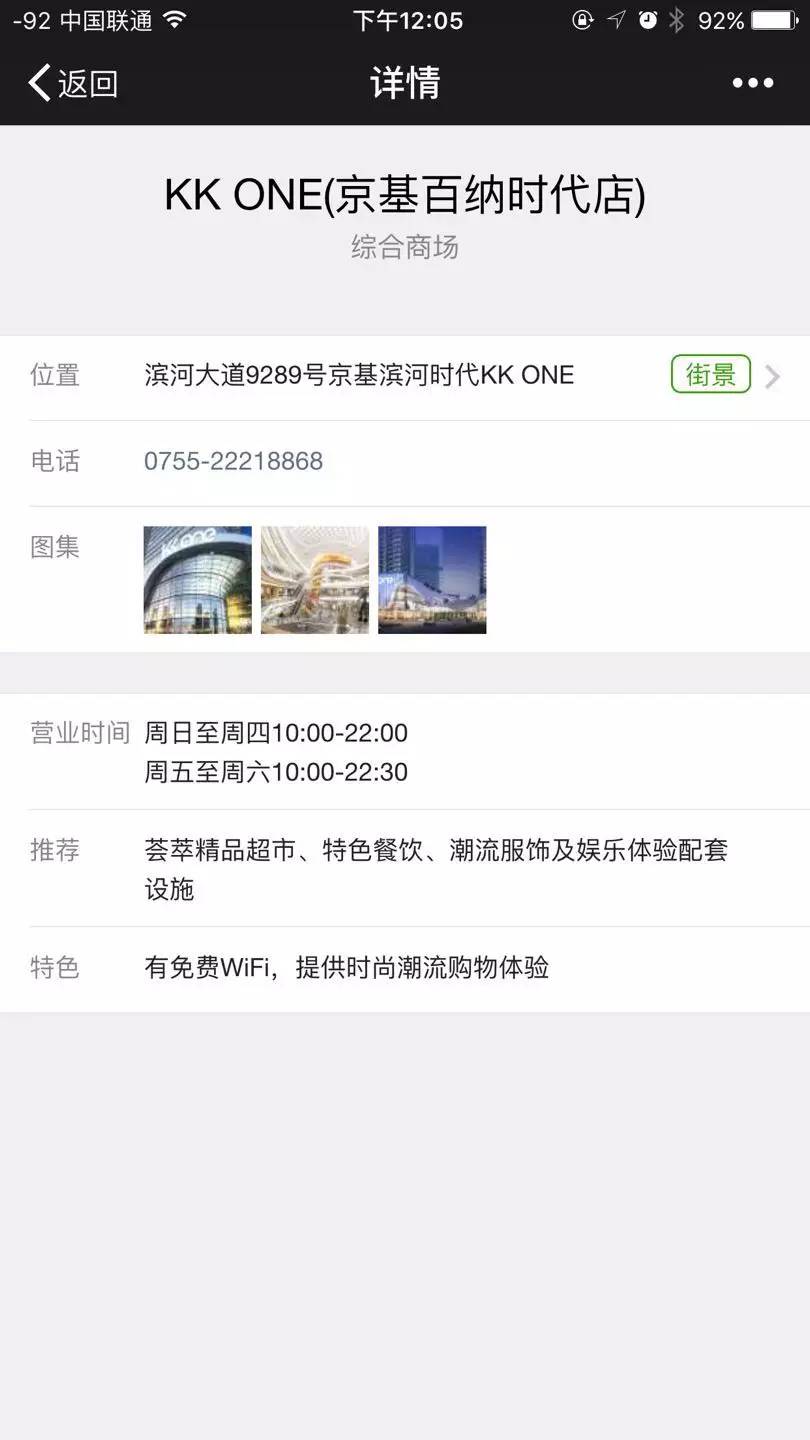Open the three-dot options menu
The width and height of the screenshot is (810, 1440).
(x=752, y=83)
